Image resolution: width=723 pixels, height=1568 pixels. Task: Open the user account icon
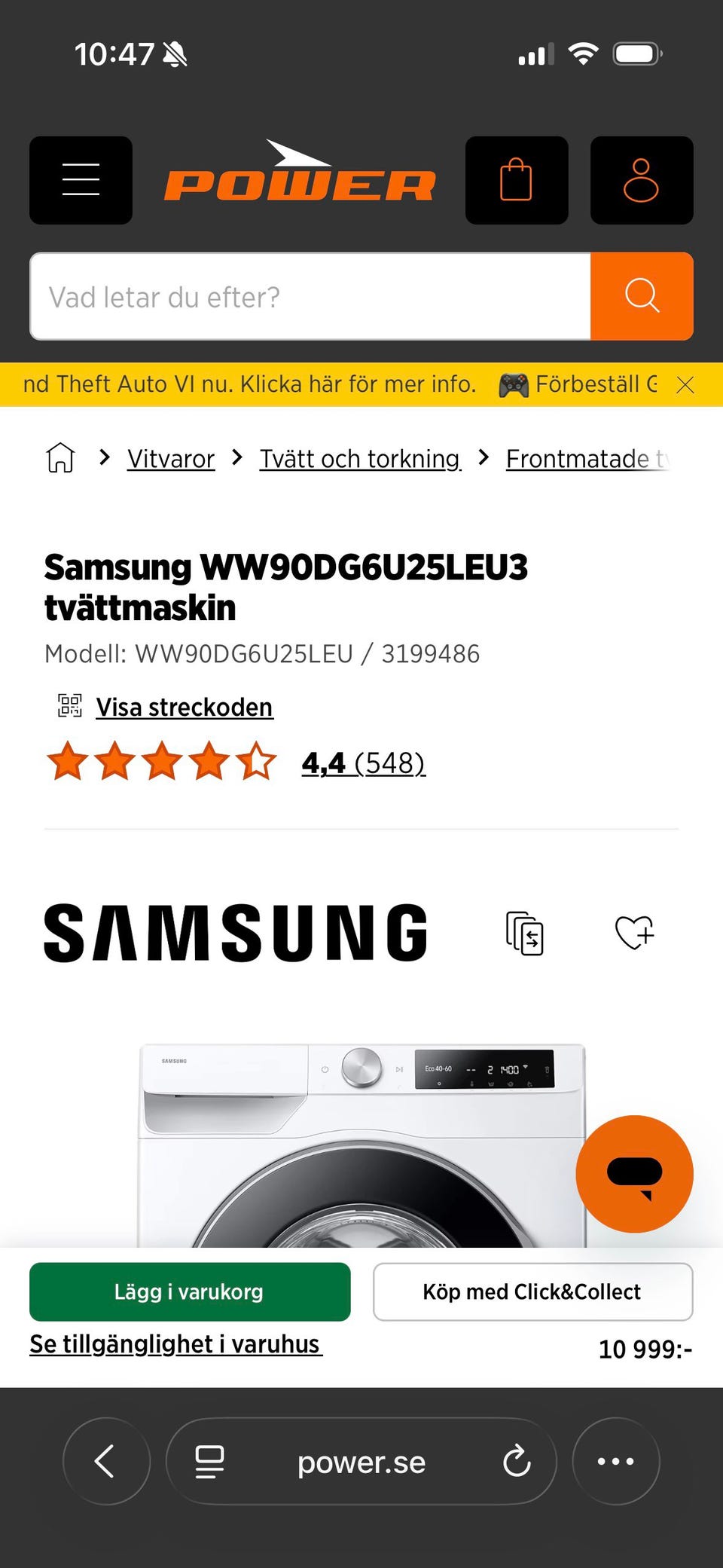pyautogui.click(x=642, y=180)
